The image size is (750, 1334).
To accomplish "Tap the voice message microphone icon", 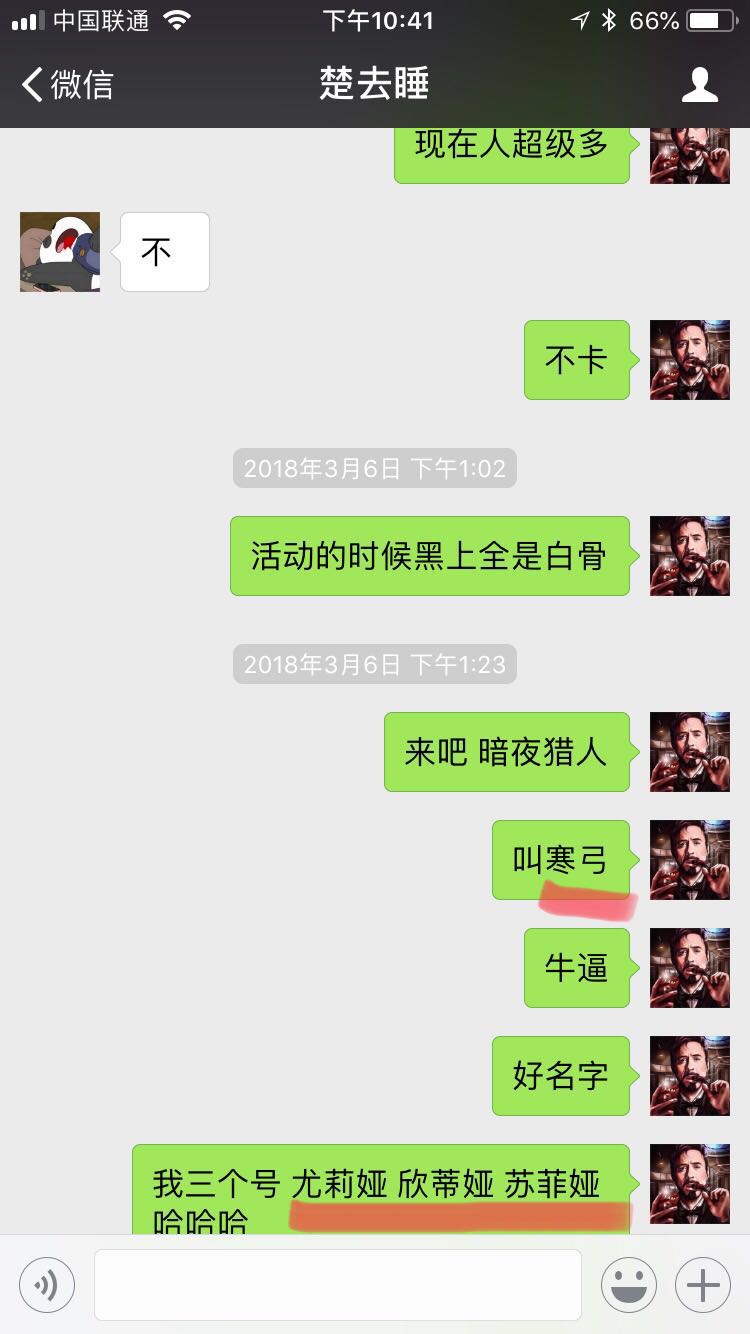I will click(x=45, y=1284).
